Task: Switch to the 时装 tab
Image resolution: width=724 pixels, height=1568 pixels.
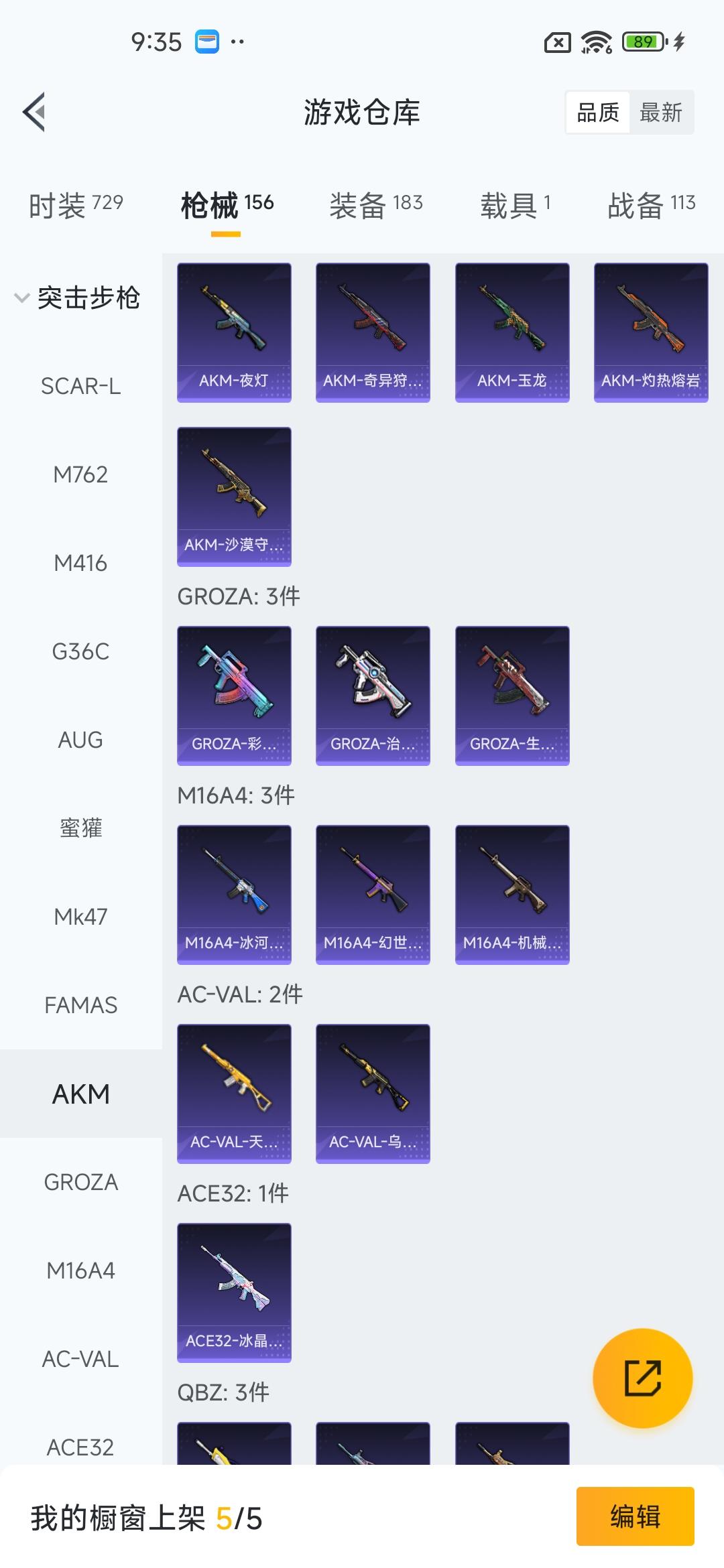Action: point(76,204)
